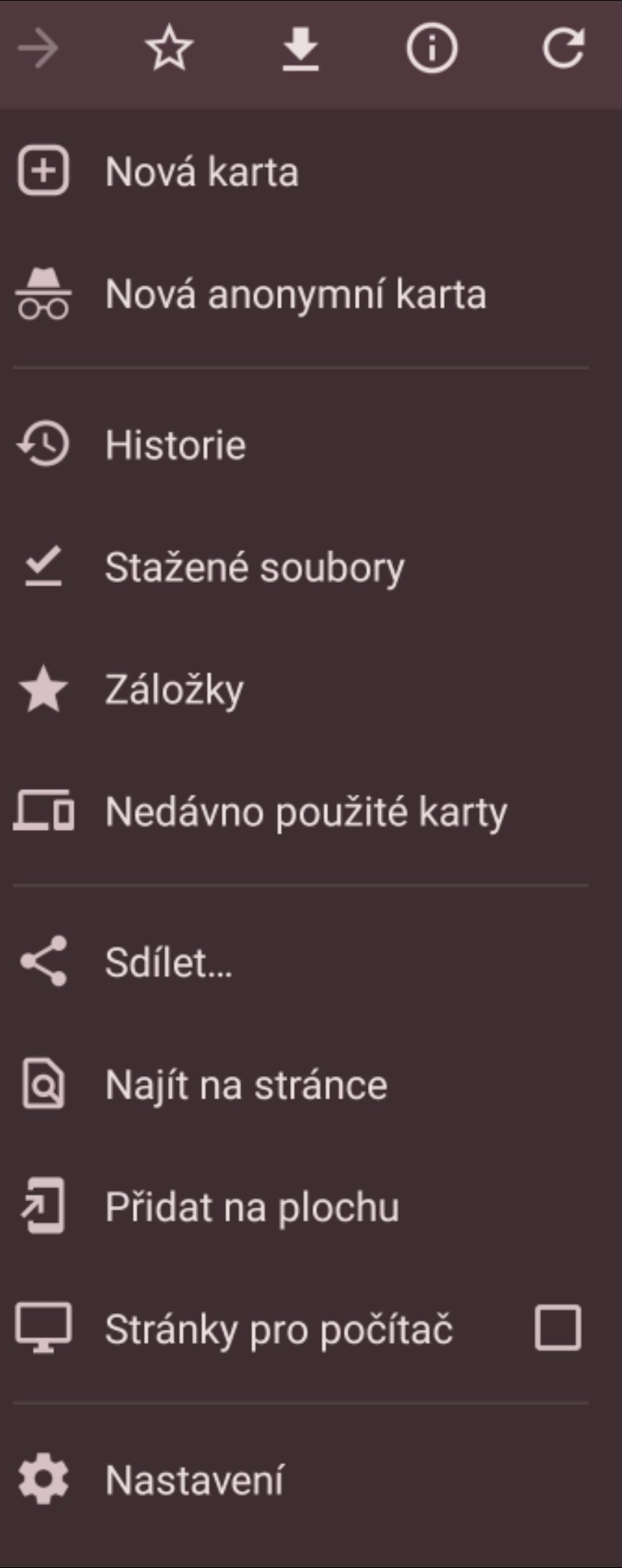Select Sdílet… to share the page
This screenshot has width=622, height=1568.
point(168,962)
